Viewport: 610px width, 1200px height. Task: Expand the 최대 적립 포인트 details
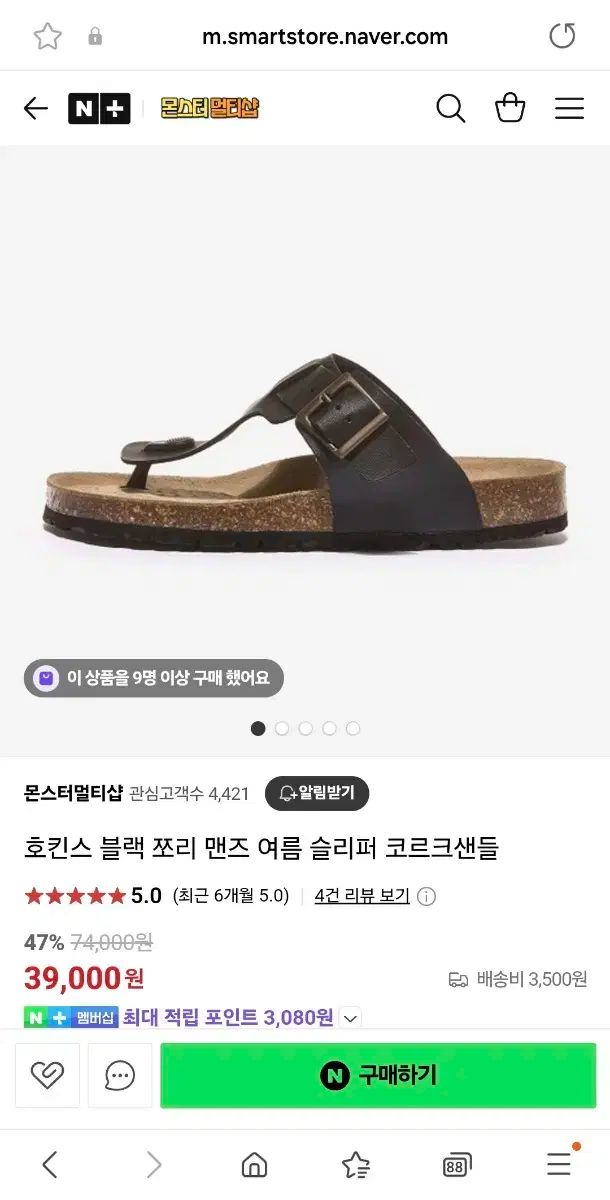tap(350, 1018)
